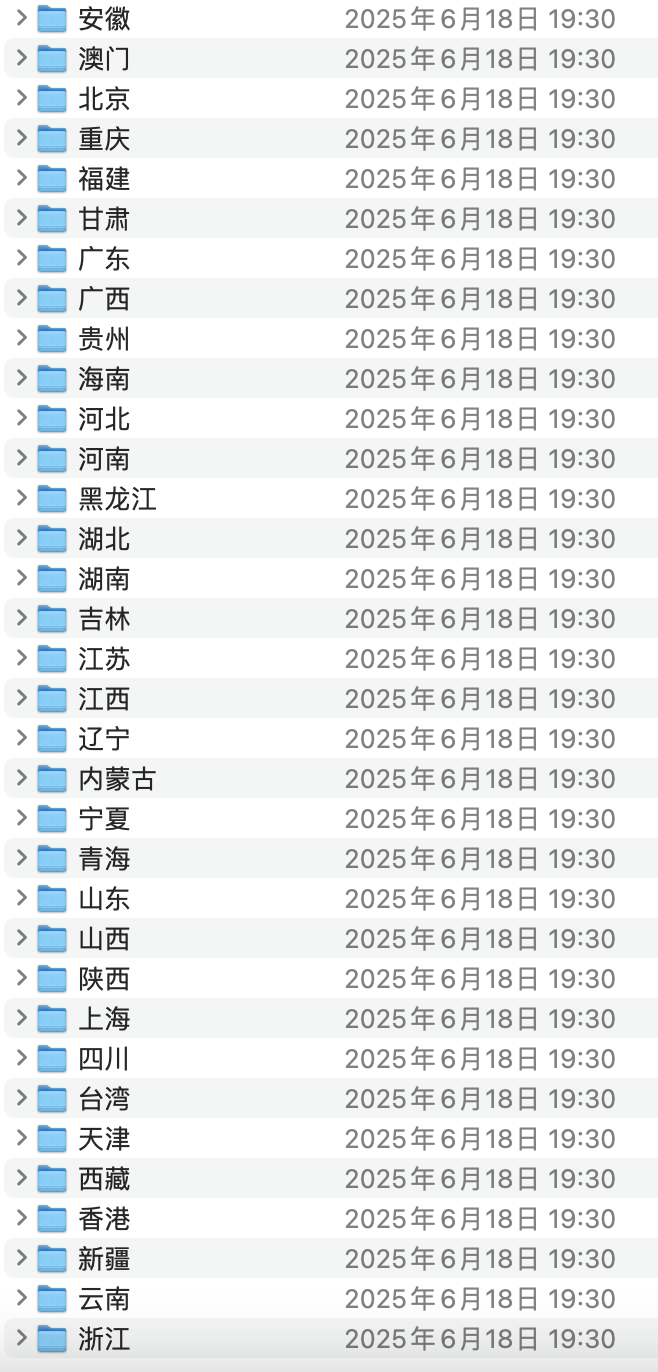Select the 福建 folder
The image size is (658, 1372).
pyautogui.click(x=104, y=179)
